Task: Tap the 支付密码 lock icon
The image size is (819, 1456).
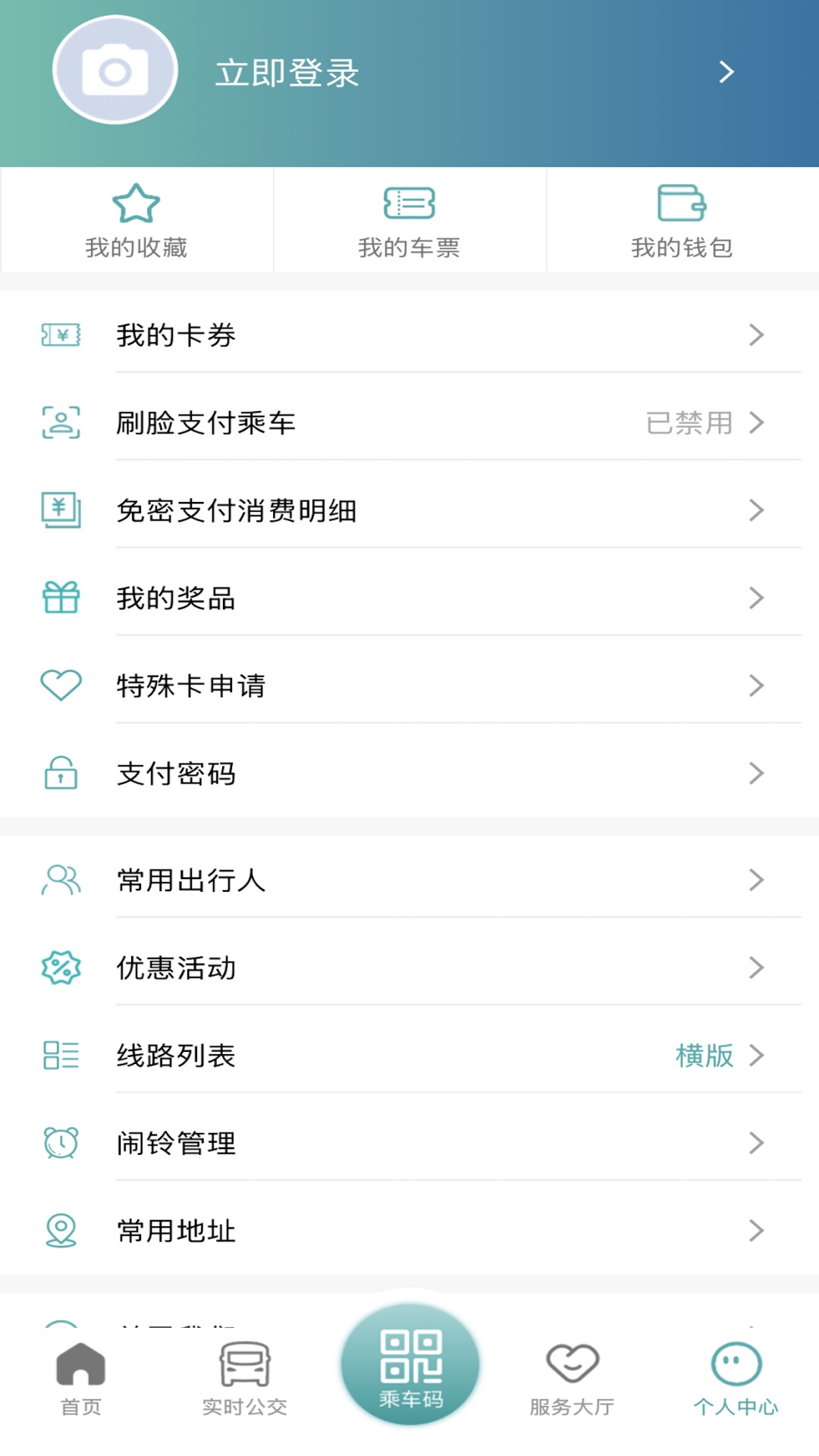Action: (x=61, y=773)
